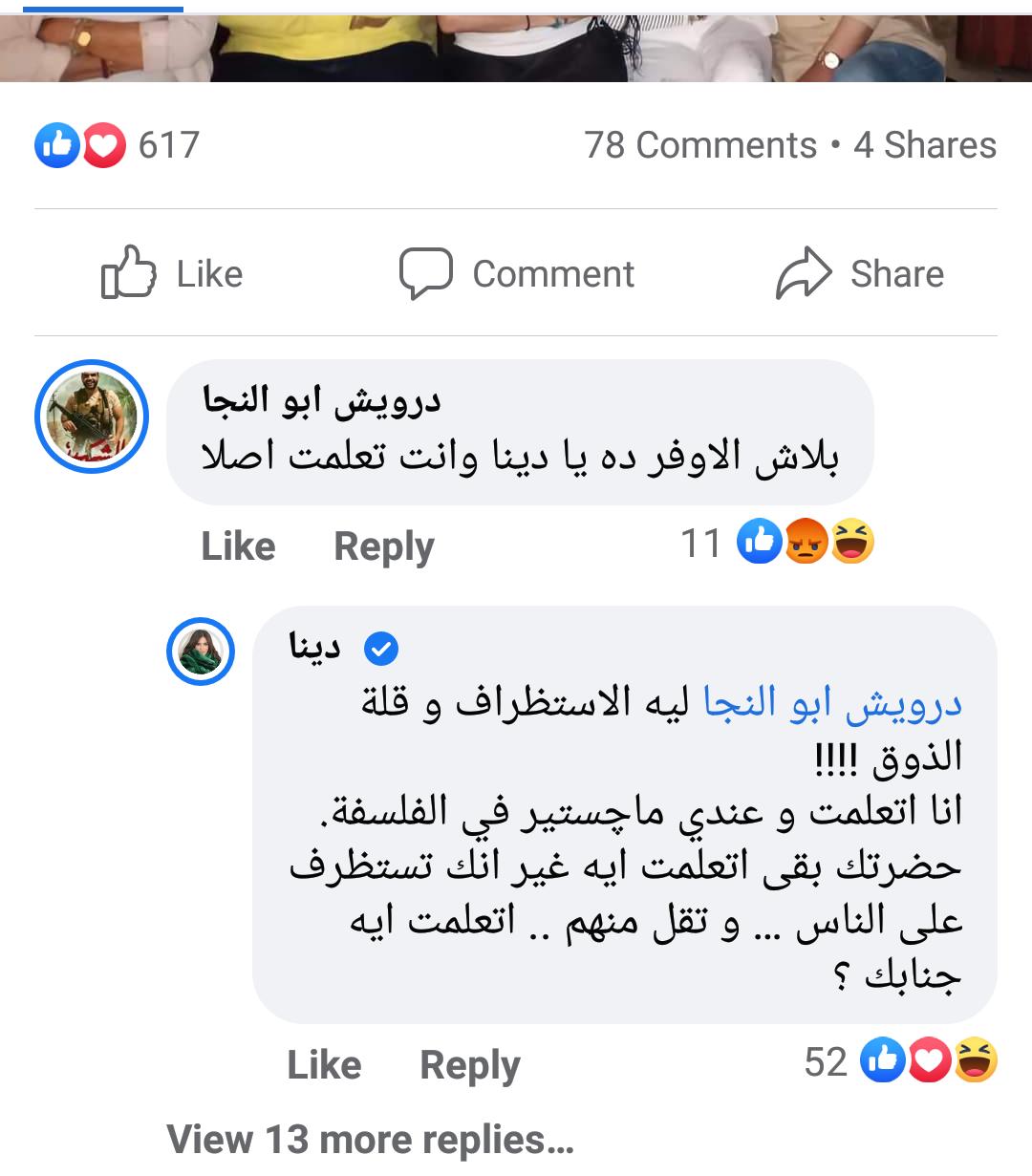The height and width of the screenshot is (1176, 1032).
Task: Reply to درويش ابو النجا's comment
Action: click(383, 546)
